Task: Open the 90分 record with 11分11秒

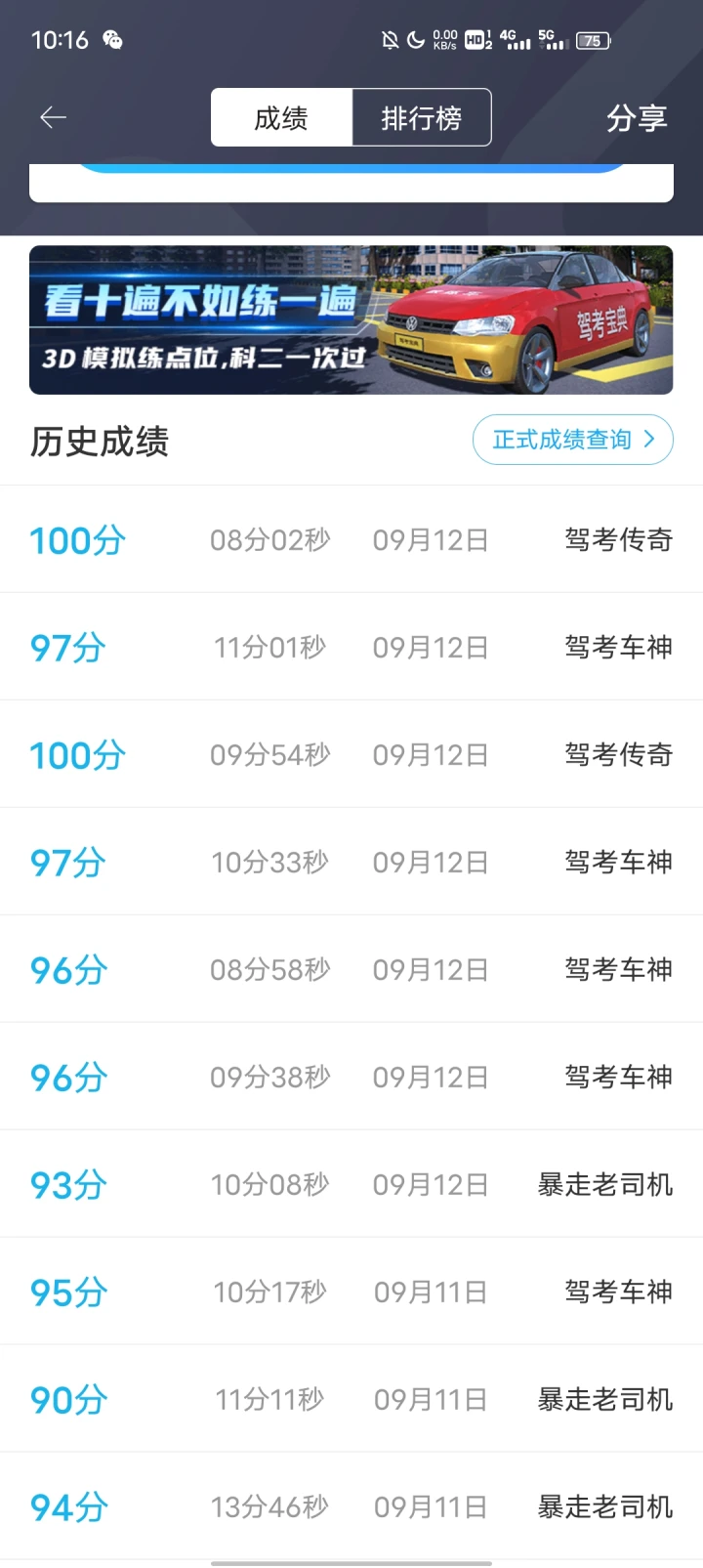Action: click(351, 1399)
